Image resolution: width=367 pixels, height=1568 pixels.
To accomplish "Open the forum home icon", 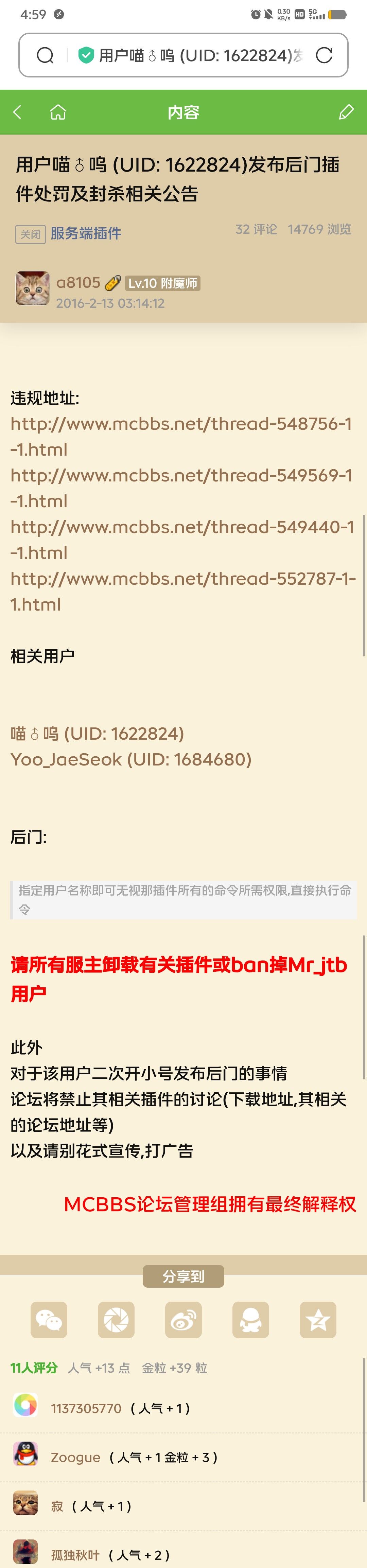I will click(x=58, y=112).
